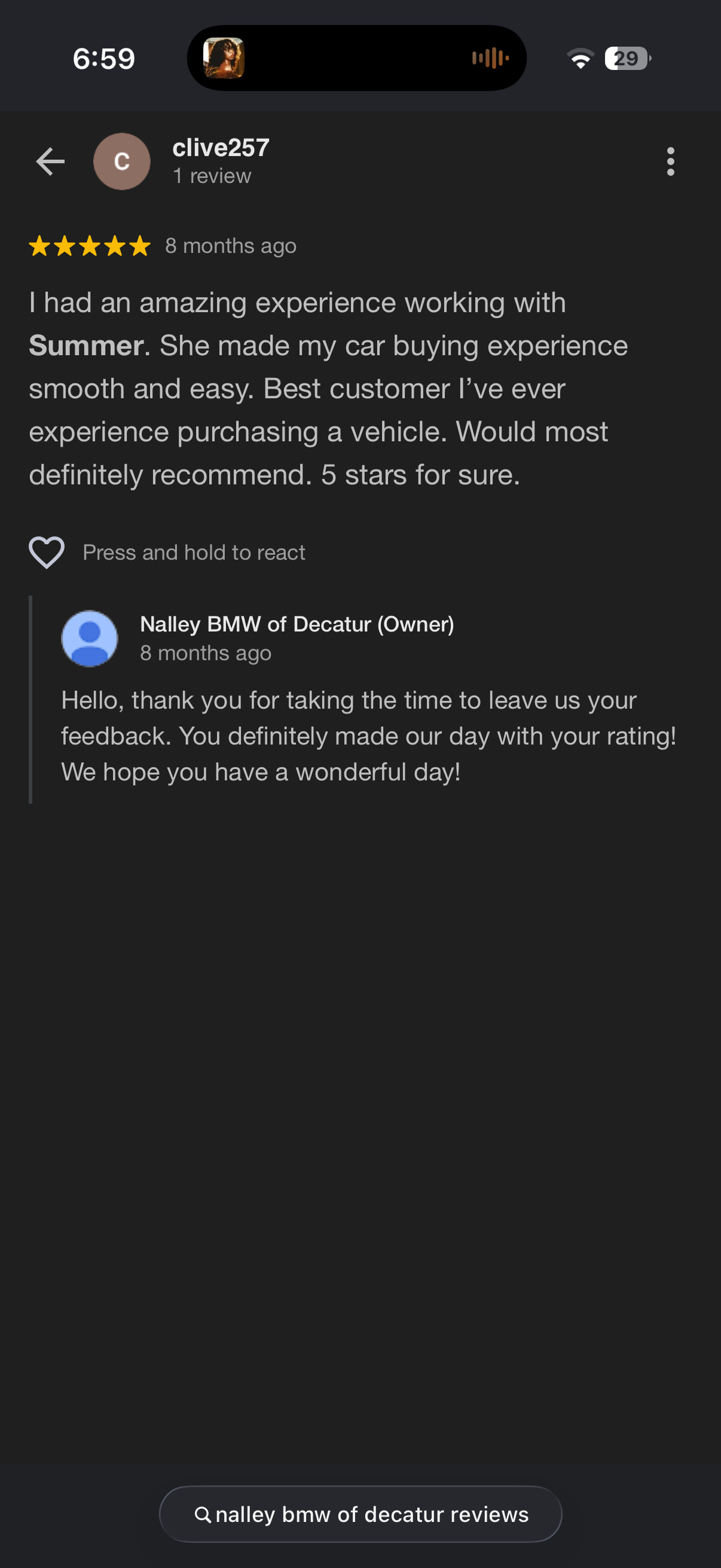
Task: Tap the clock showing 6:59
Action: point(103,59)
